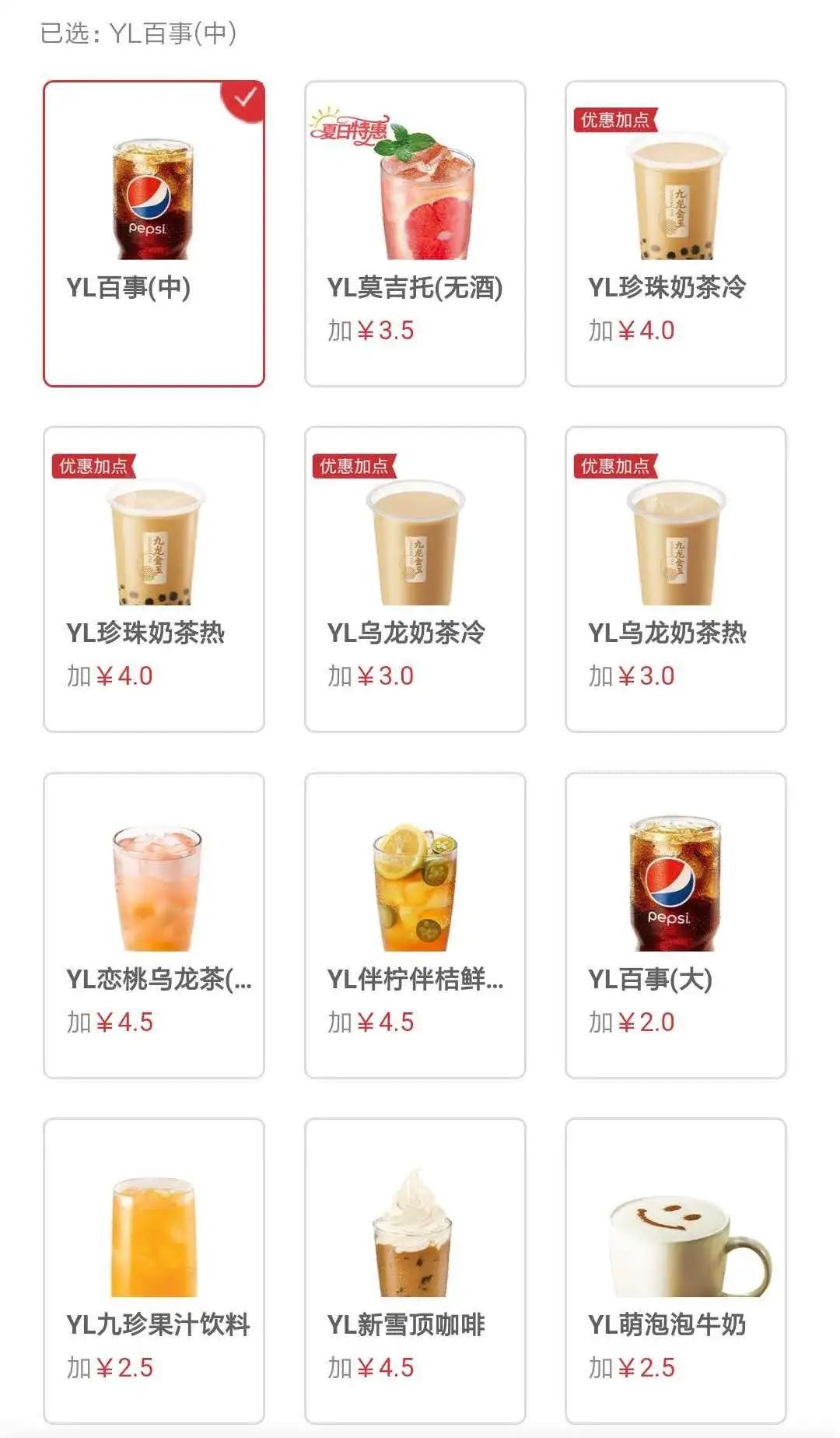The image size is (840, 1438).
Task: Choose YL莫吉托(无酒) for ¥3.5 extra
Action: [x=415, y=233]
